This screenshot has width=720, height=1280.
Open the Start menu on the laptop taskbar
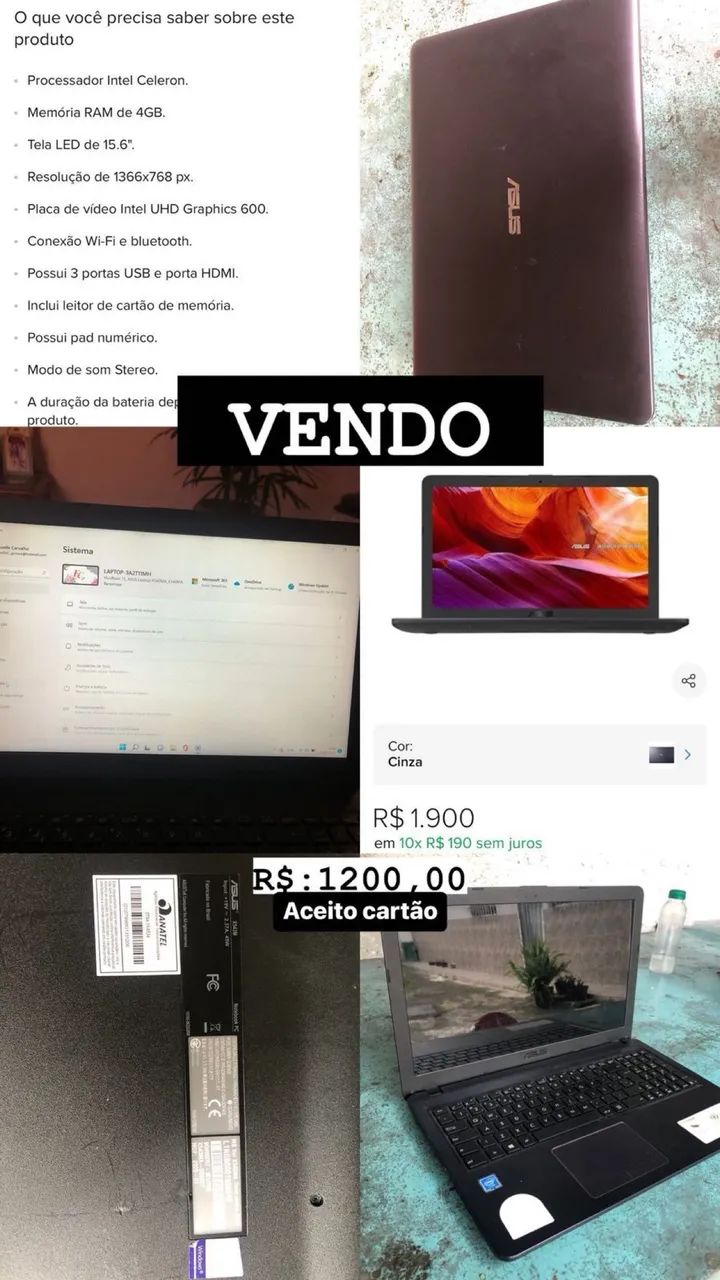(122, 746)
